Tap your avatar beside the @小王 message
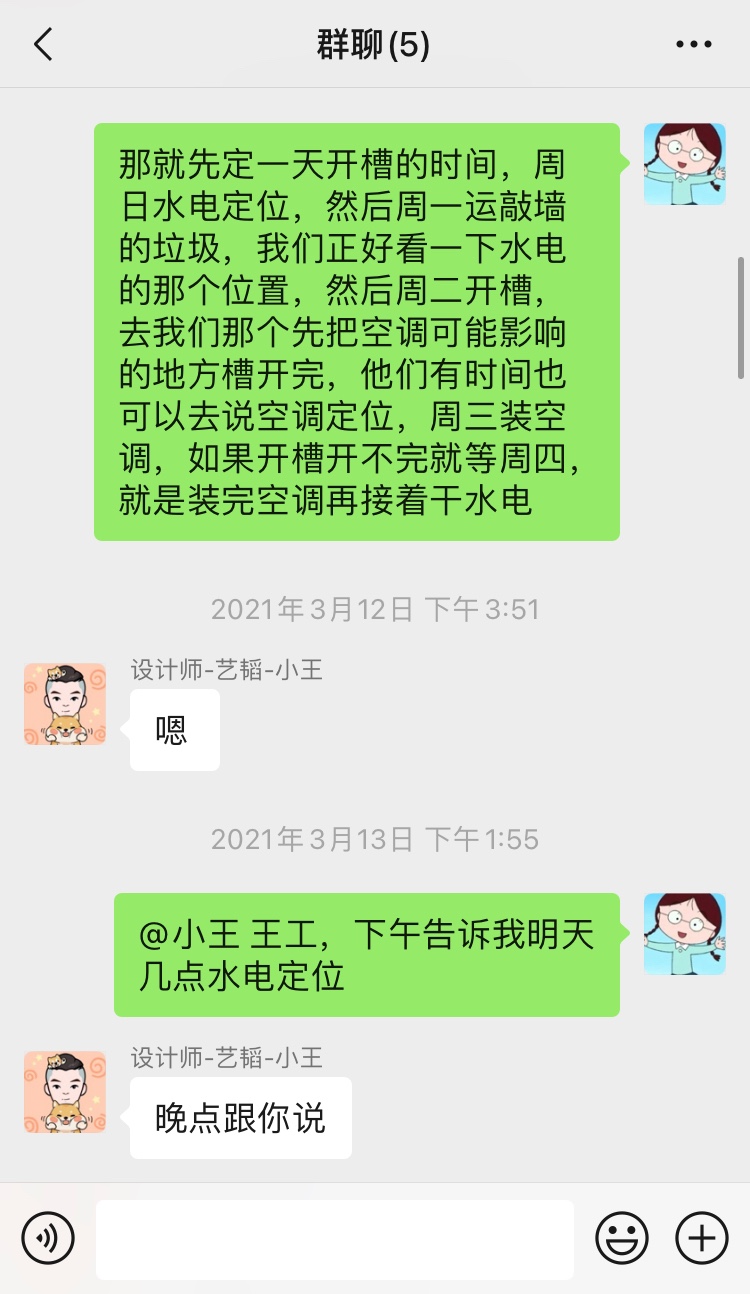This screenshot has width=750, height=1294. (x=684, y=934)
